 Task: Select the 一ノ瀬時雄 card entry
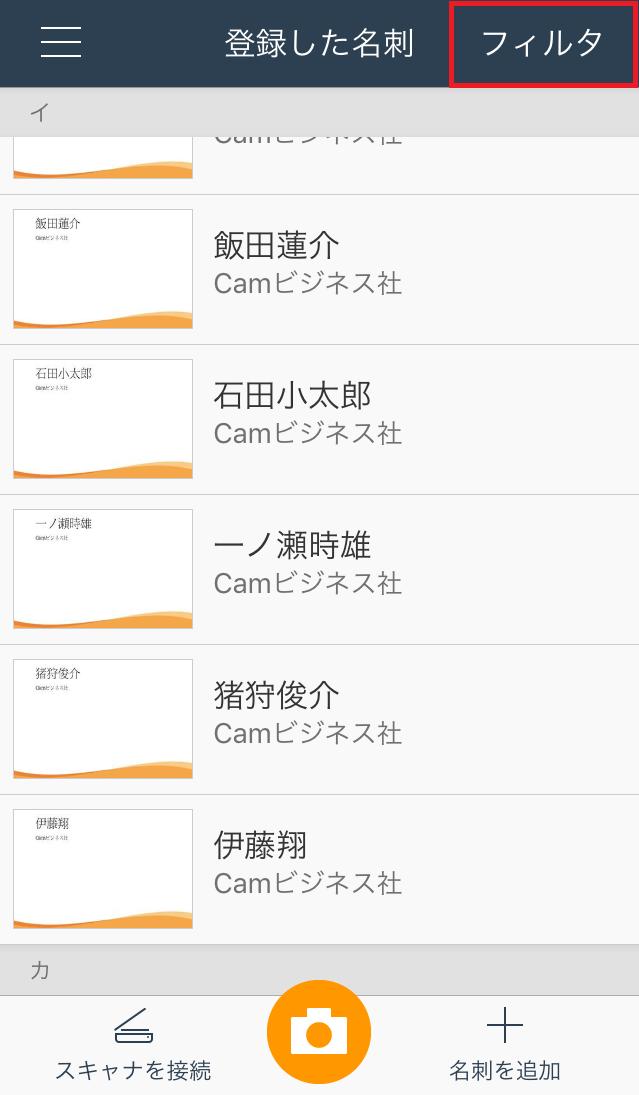click(319, 570)
